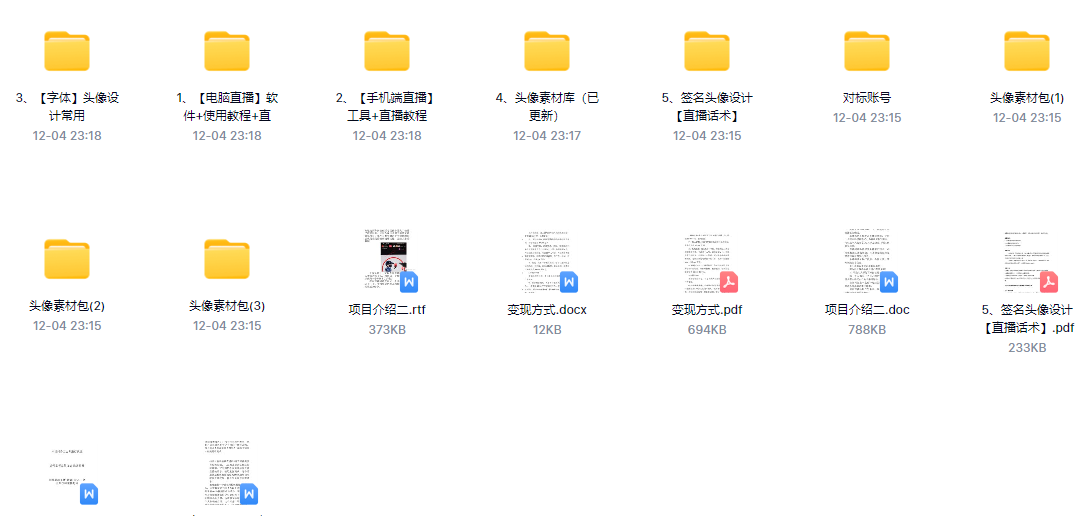Open the 头像素材包(3) folder
Image resolution: width=1085 pixels, height=516 pixels.
[x=227, y=260]
